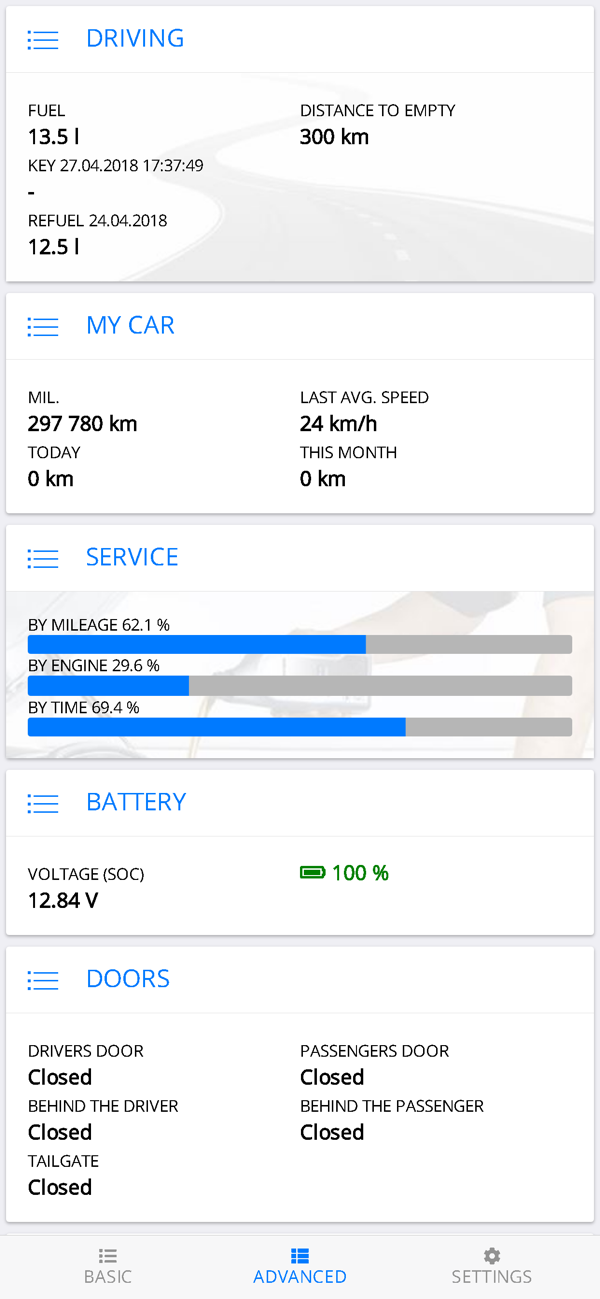Select the Advanced tab
The image size is (600, 1299).
[x=300, y=1266]
